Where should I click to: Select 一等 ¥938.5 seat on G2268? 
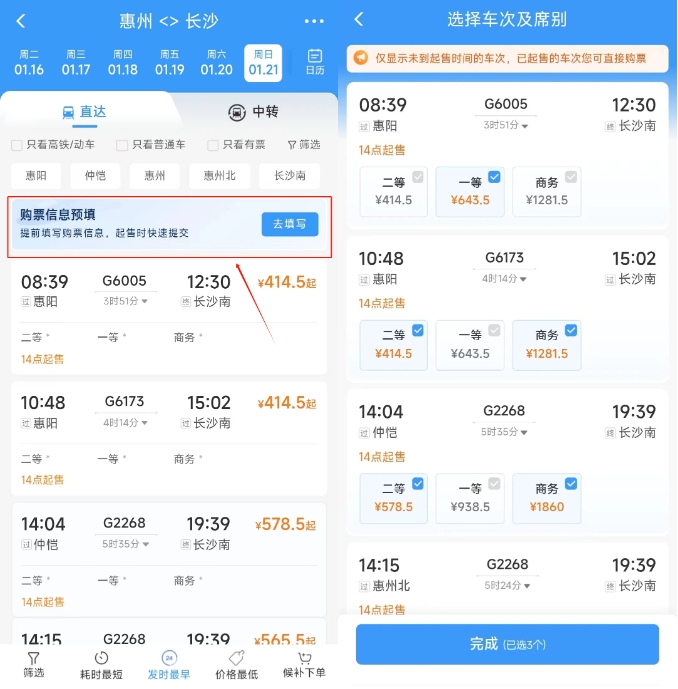(x=470, y=498)
